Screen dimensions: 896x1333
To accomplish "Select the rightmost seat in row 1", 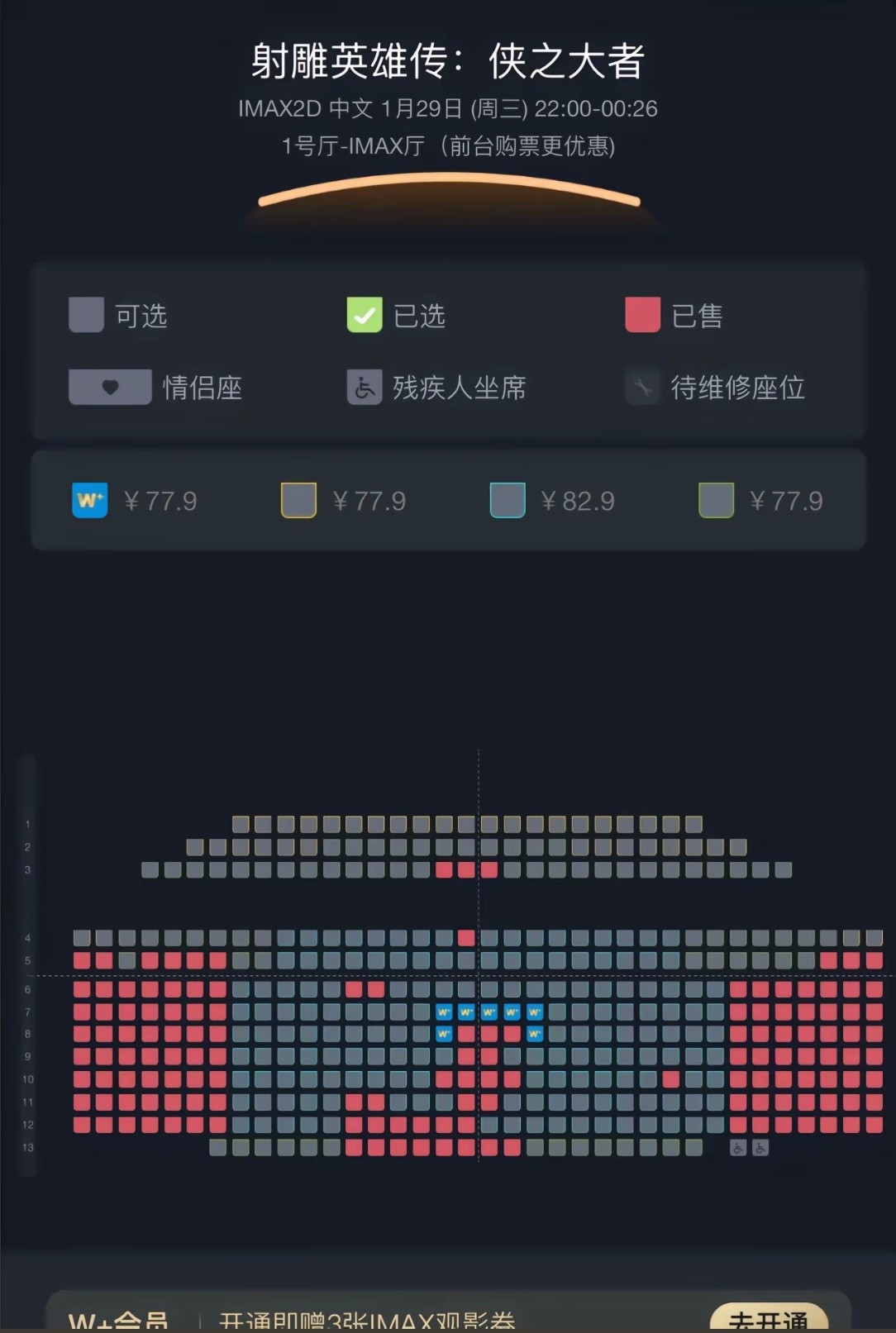I will coord(693,824).
